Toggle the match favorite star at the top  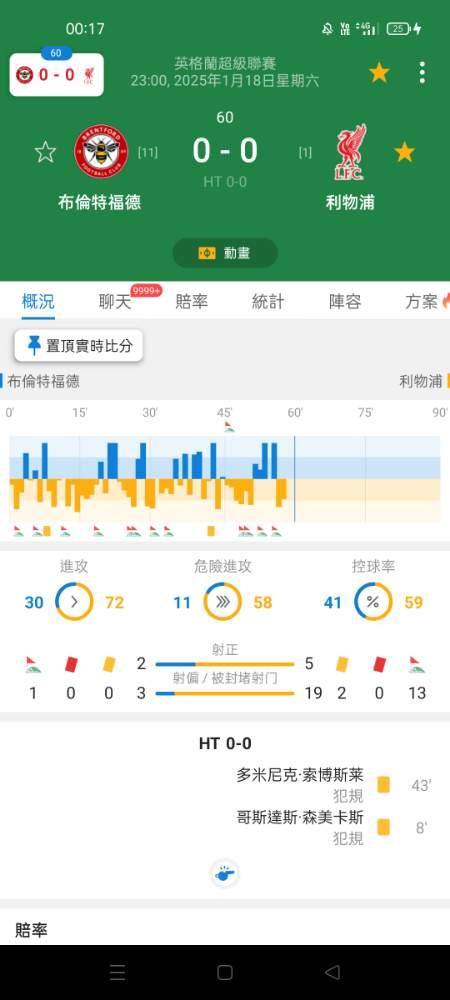coord(379,73)
